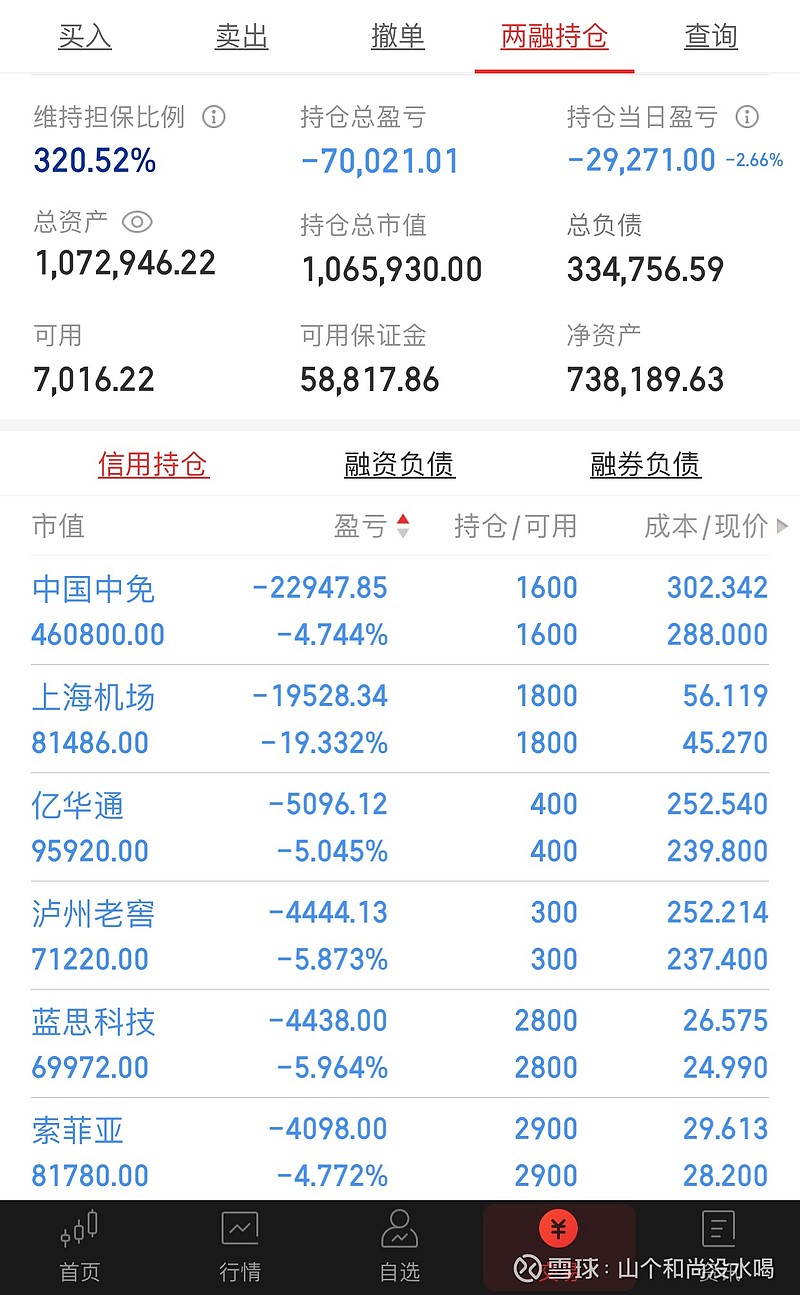Open the 融券负债 tab

[x=644, y=463]
